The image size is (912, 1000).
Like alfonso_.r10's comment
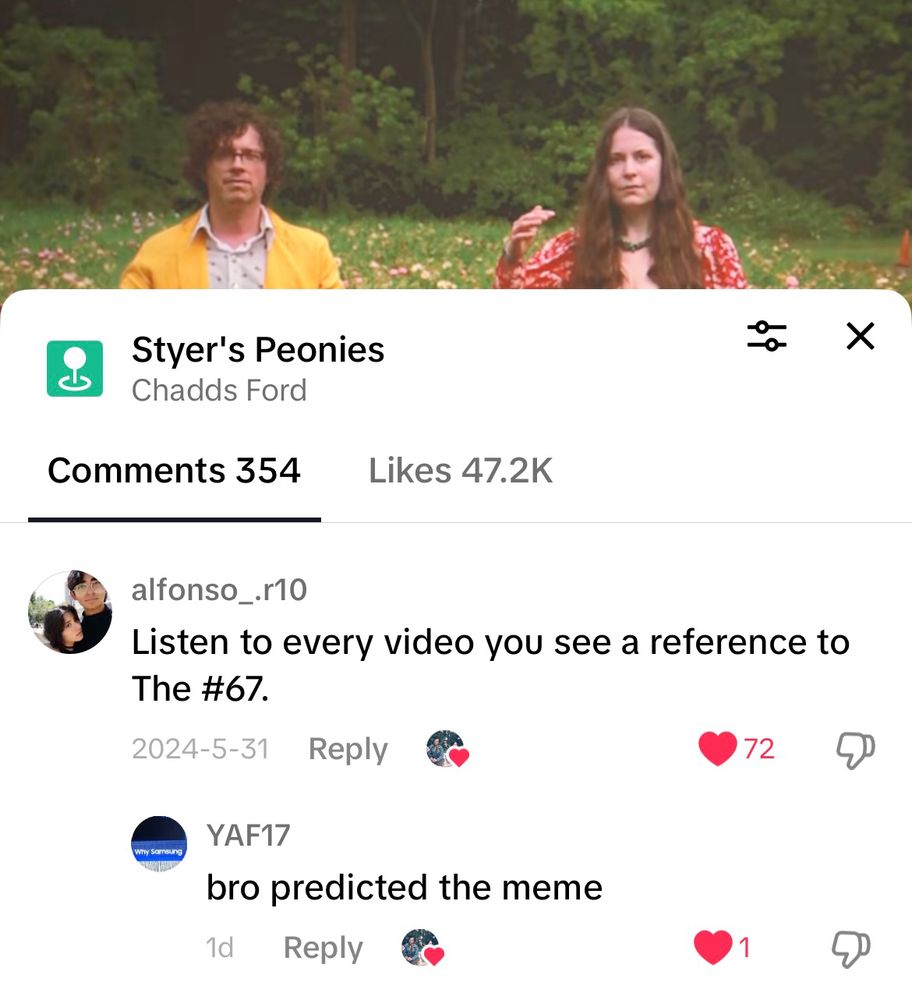pos(717,748)
